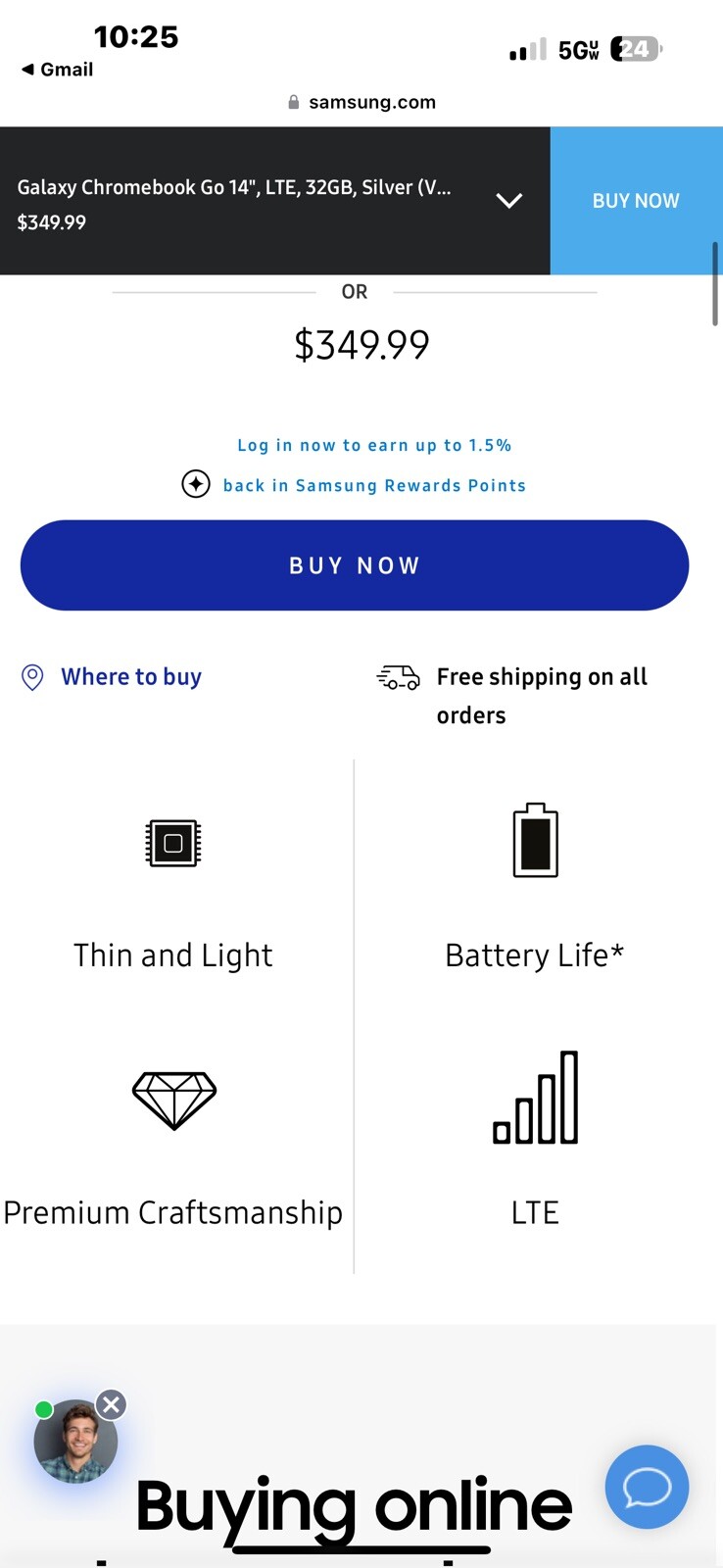Open the Samsung Rewards Points login link
The height and width of the screenshot is (1568, 723).
pos(374,465)
